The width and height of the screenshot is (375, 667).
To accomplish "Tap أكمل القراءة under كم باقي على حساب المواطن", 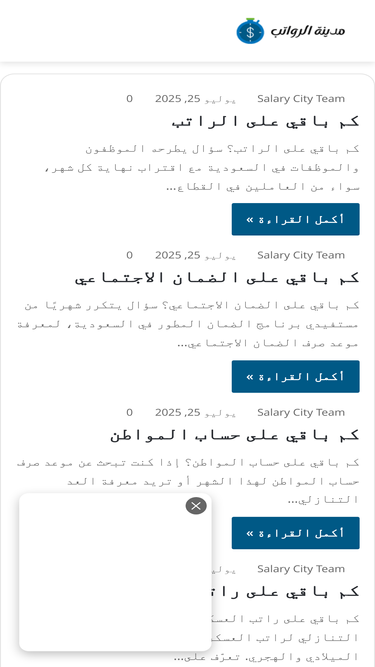I will (295, 533).
